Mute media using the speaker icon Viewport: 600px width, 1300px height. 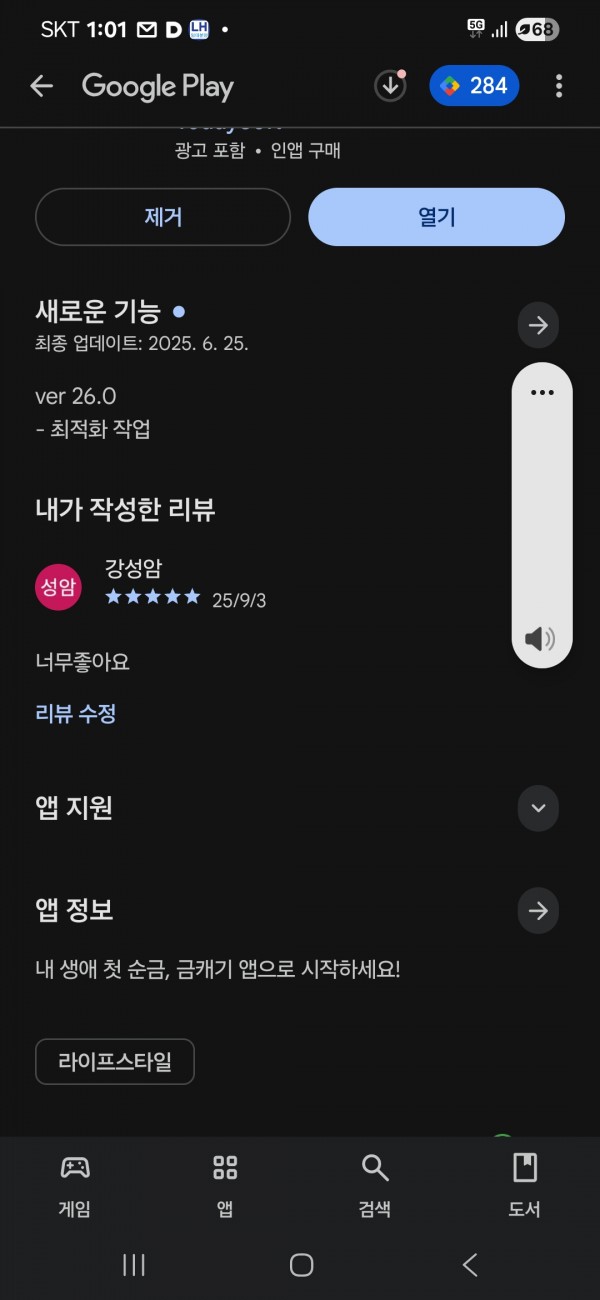click(x=540, y=639)
